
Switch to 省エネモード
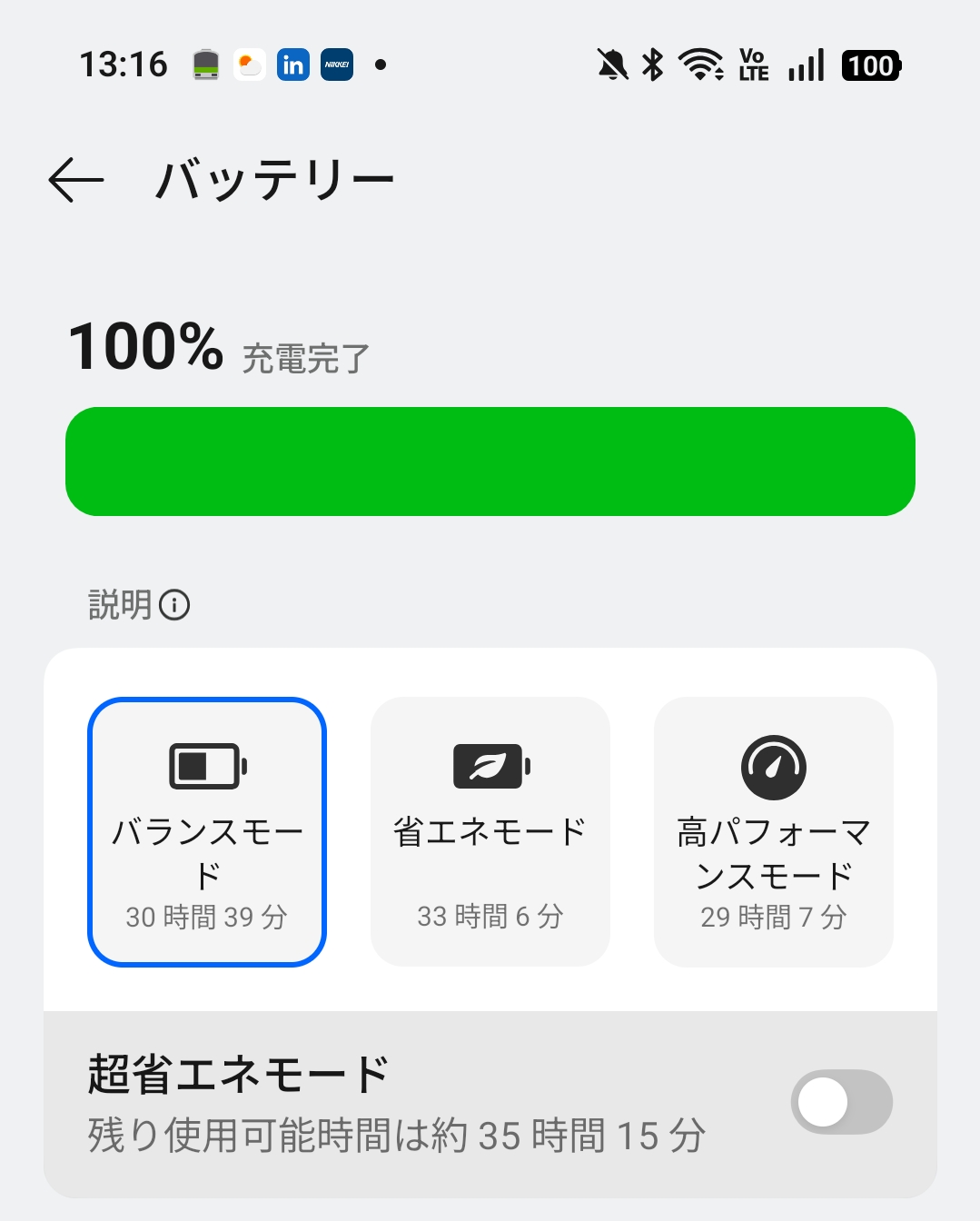click(x=490, y=831)
